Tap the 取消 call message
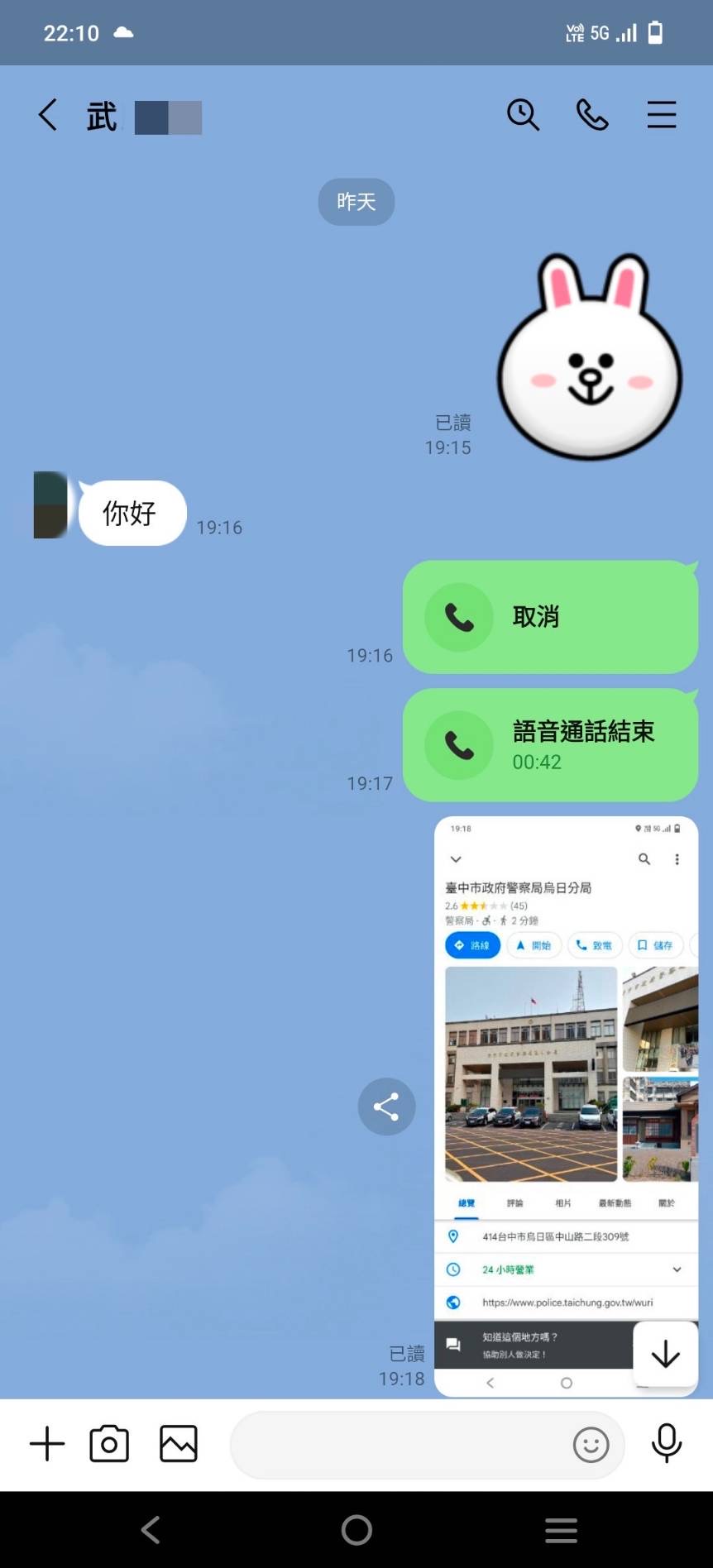713x1568 pixels. tap(550, 617)
